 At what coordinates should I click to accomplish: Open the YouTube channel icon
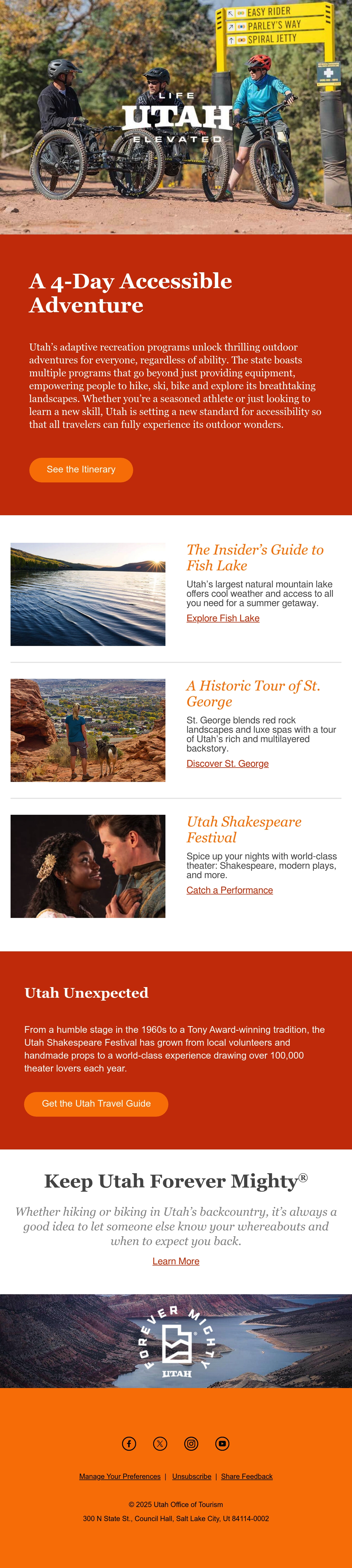coord(222,1443)
